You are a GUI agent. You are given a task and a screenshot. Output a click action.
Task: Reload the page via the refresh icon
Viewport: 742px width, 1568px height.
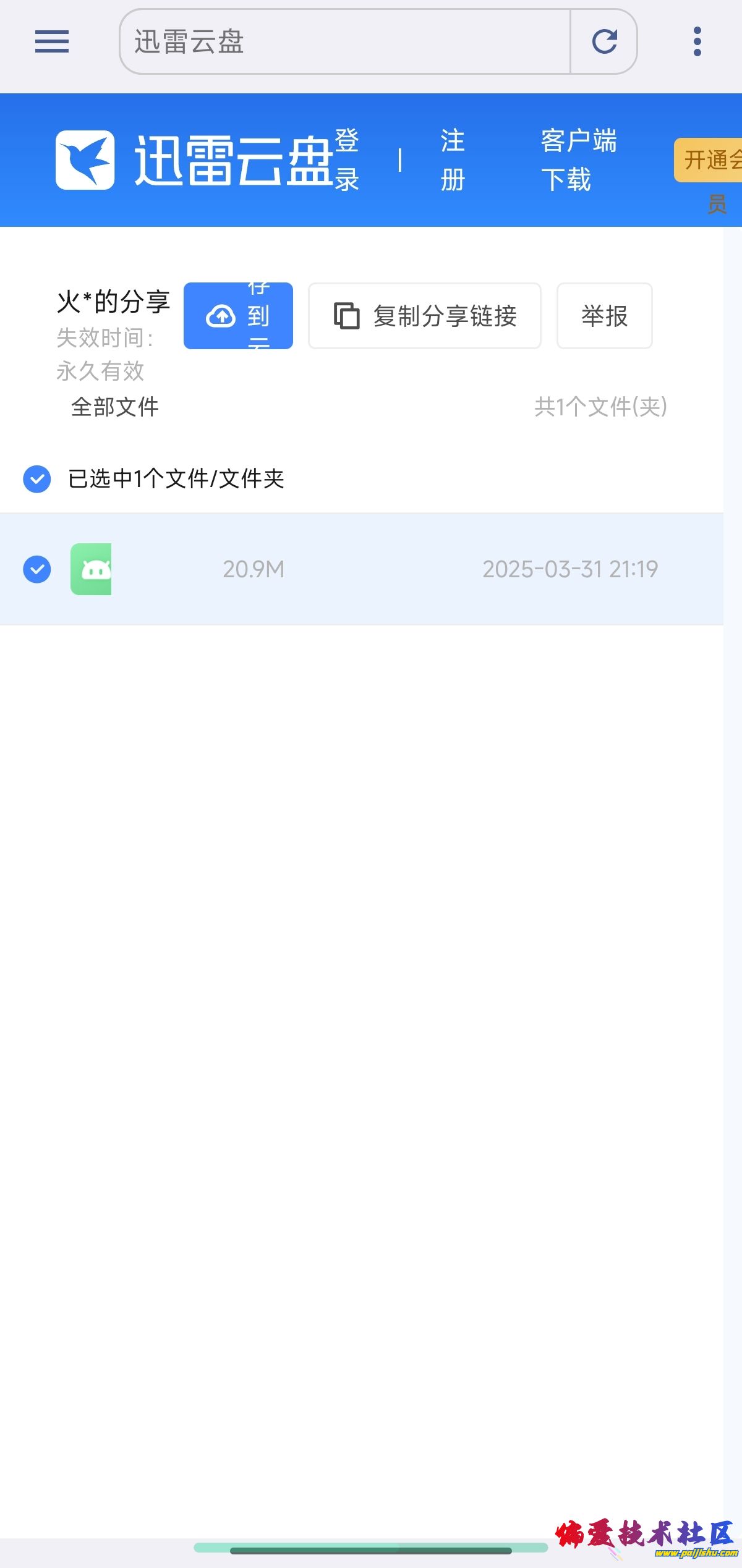(x=605, y=41)
